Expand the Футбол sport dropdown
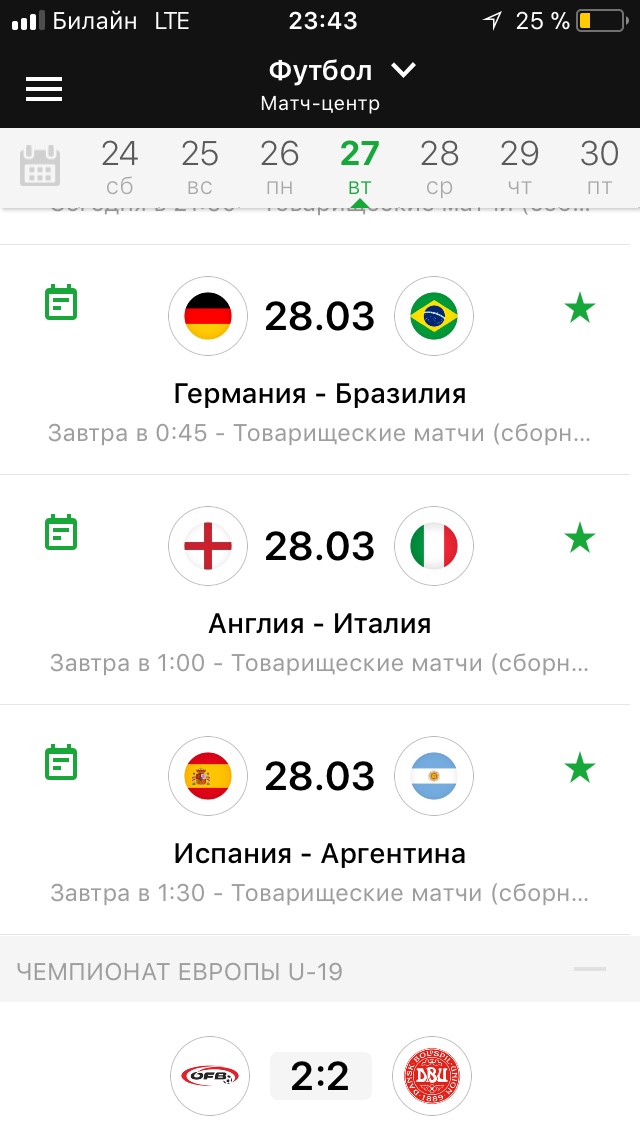 click(x=342, y=71)
